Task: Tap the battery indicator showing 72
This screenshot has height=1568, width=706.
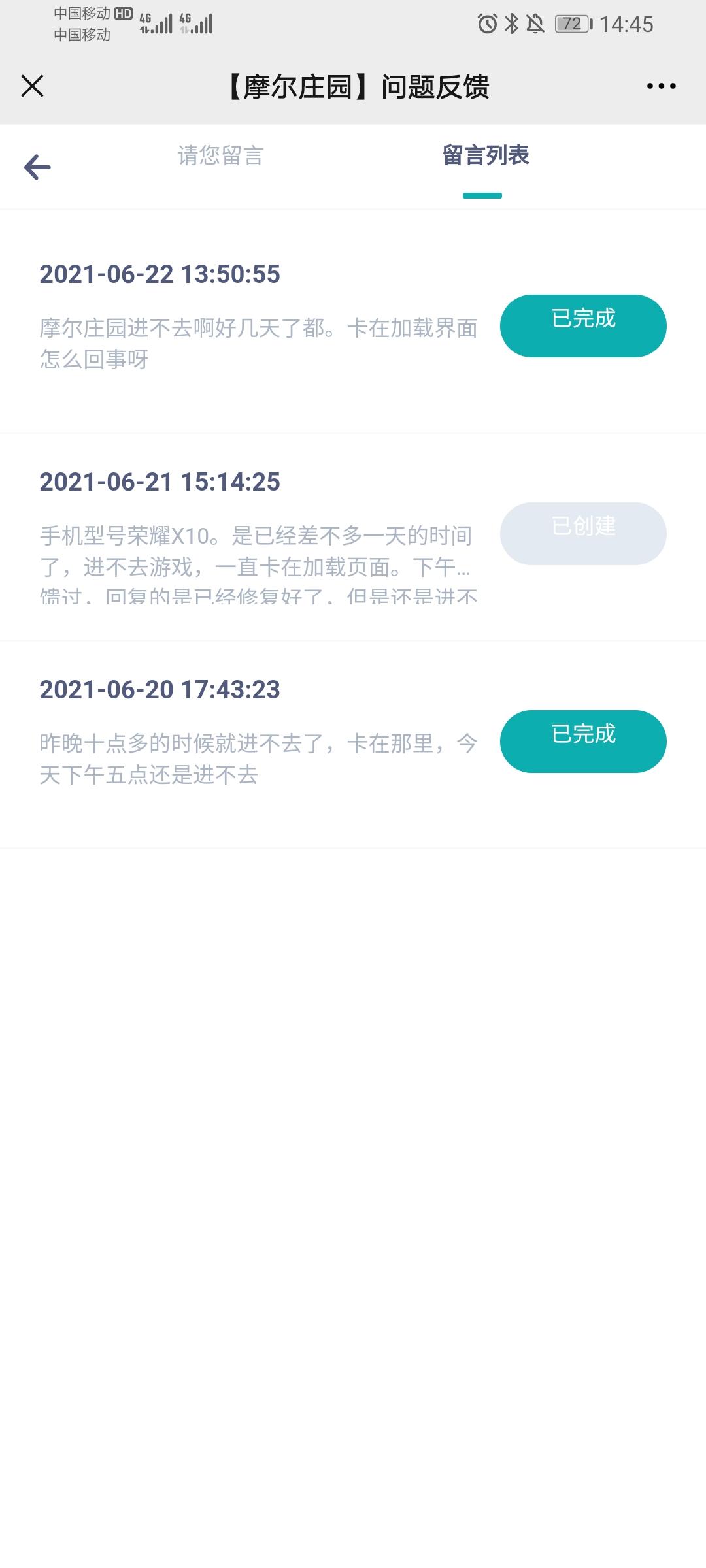Action: coord(570,24)
